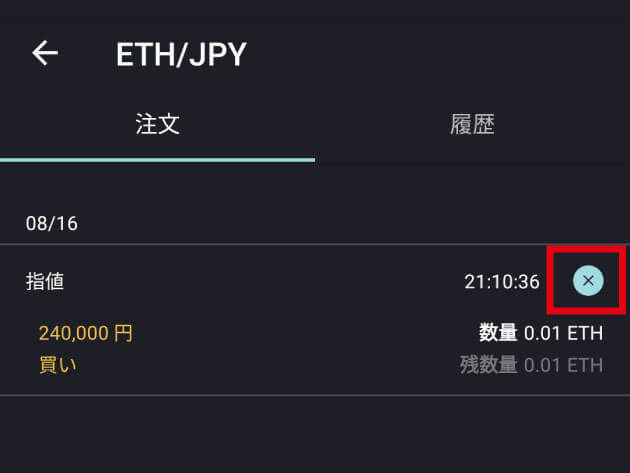Screen dimensions: 630x473
Task: Switch to the 注文 tab
Action: click(x=157, y=125)
